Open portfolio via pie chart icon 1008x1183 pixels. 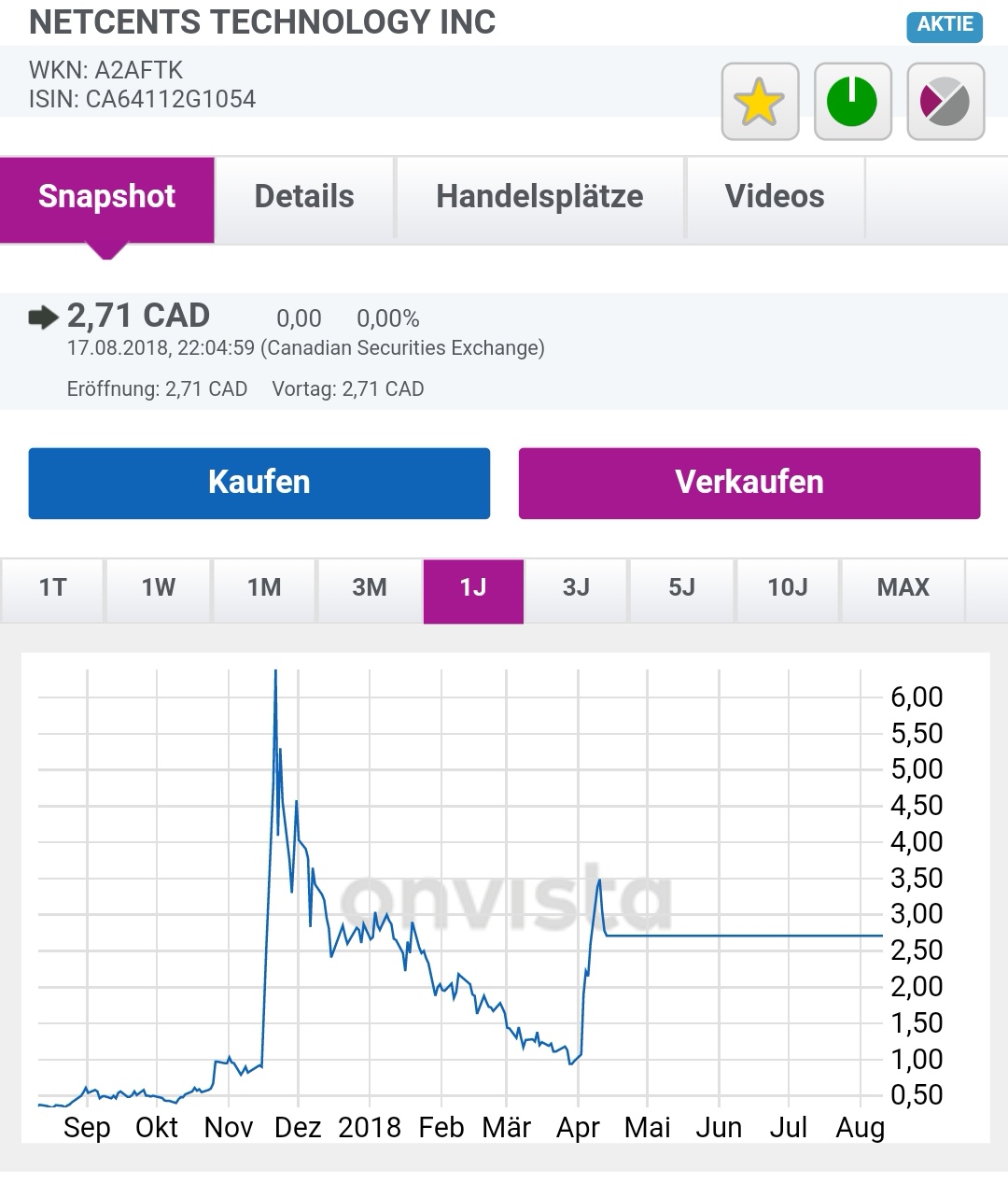tap(945, 101)
